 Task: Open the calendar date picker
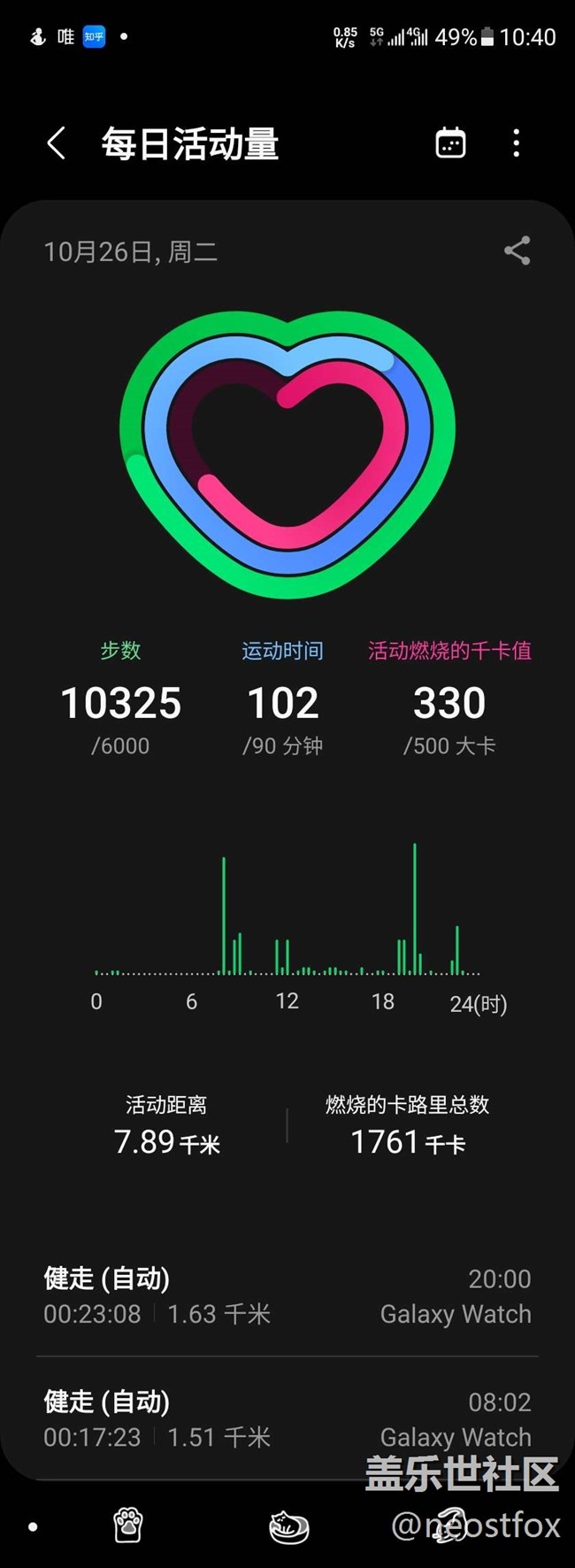[450, 143]
